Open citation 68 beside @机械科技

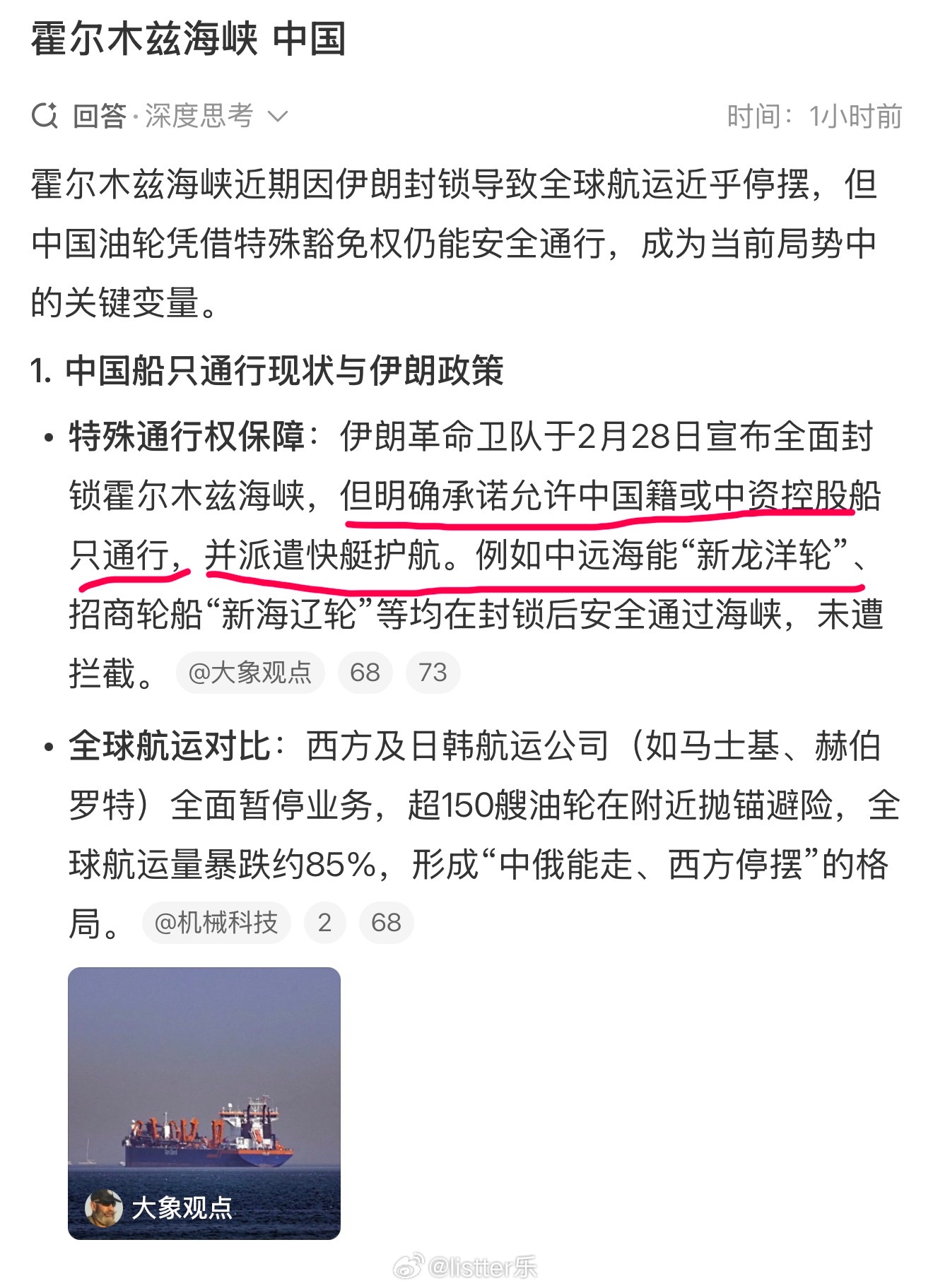(386, 922)
